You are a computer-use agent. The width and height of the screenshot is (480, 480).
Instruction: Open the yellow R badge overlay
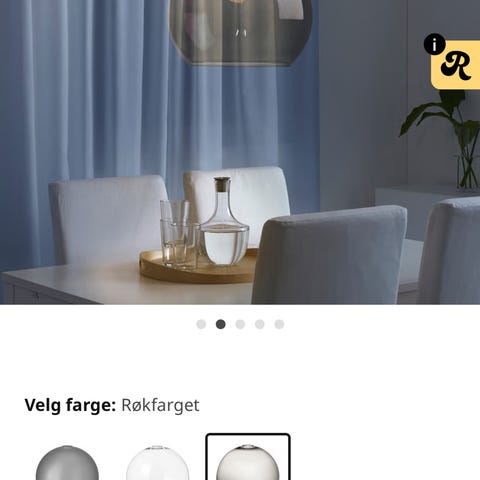(456, 65)
